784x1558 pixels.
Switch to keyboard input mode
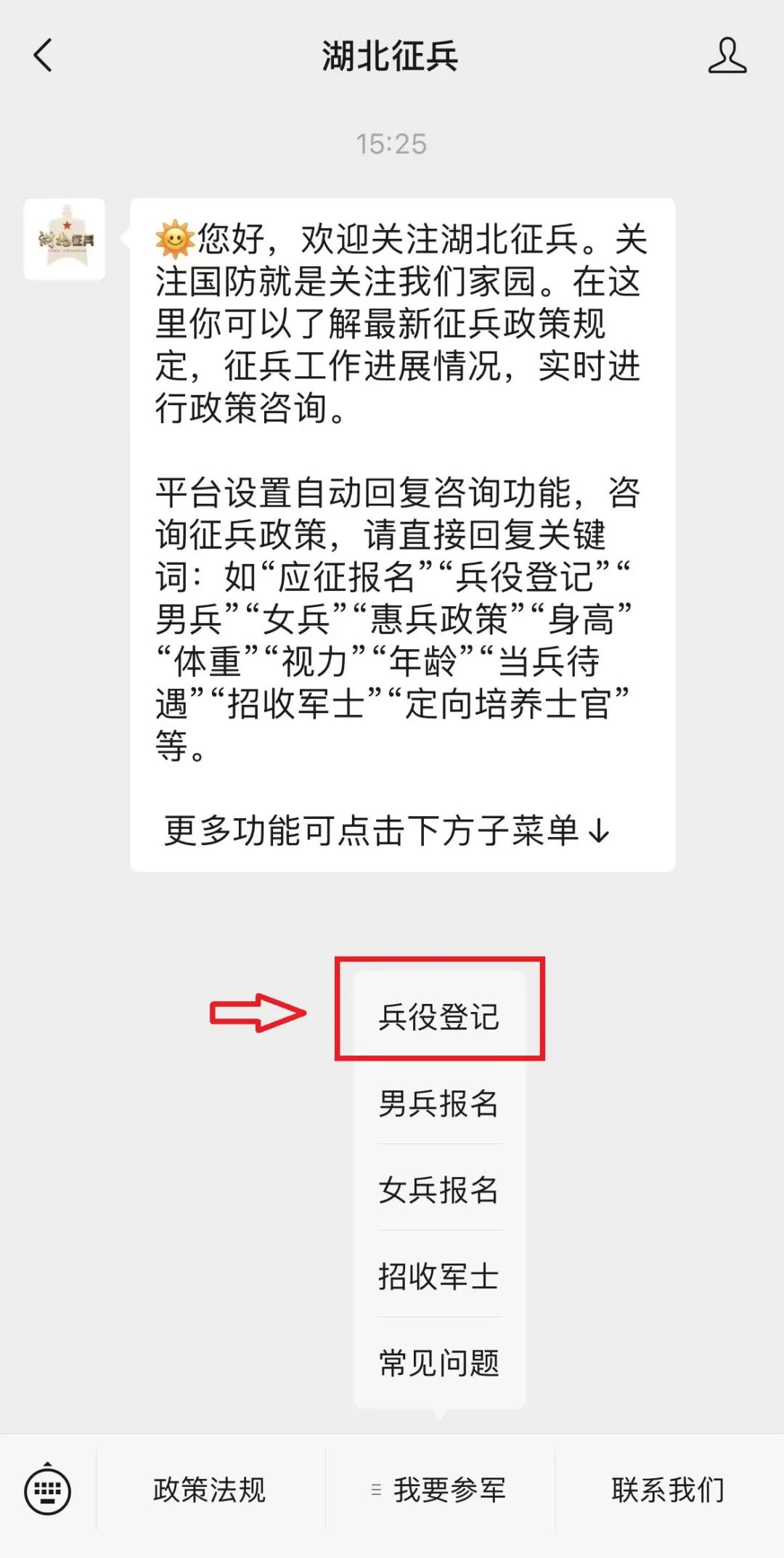point(48,1490)
